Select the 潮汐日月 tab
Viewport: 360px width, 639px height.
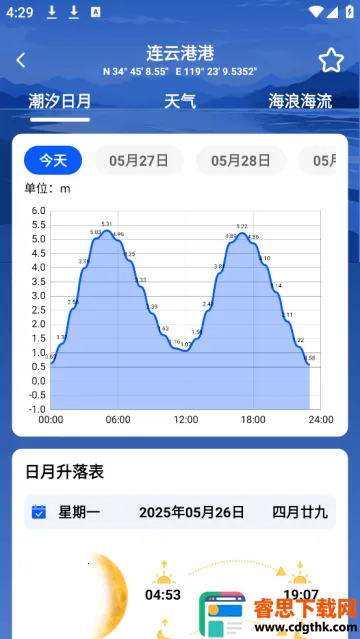coord(60,101)
